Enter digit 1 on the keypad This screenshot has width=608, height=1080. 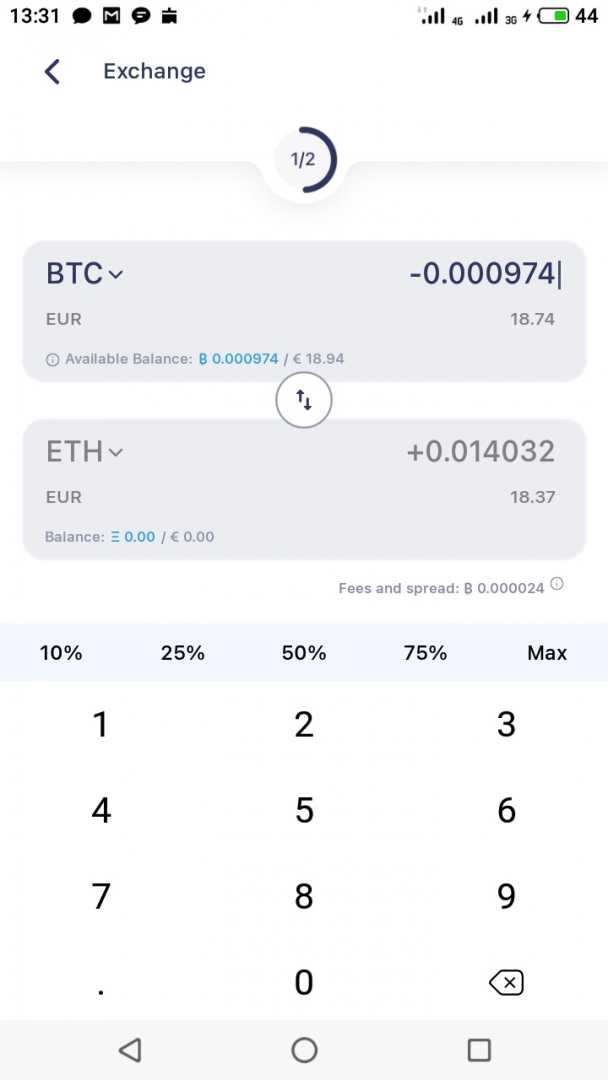[101, 724]
